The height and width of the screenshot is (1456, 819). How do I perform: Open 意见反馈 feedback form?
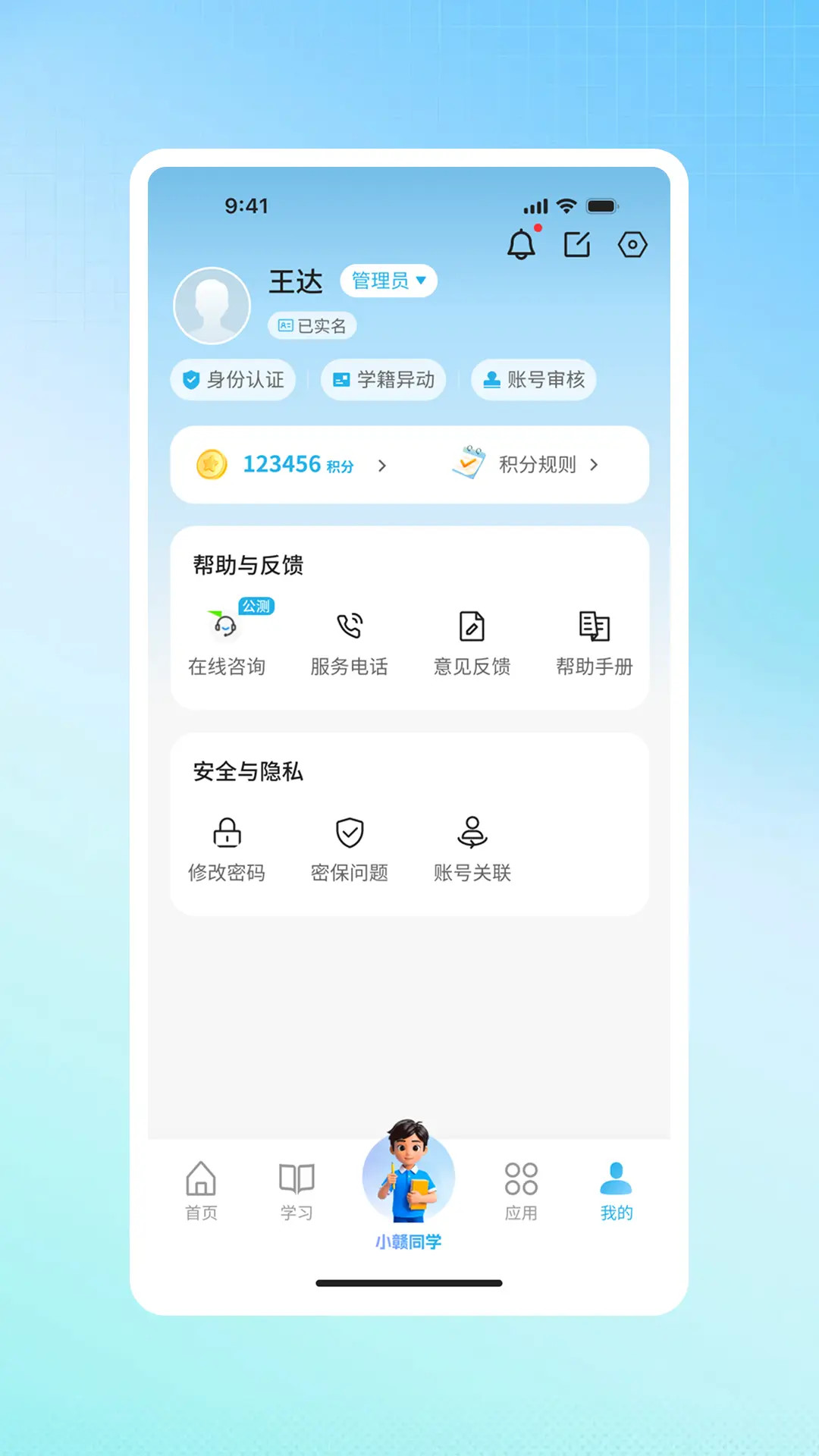[472, 628]
